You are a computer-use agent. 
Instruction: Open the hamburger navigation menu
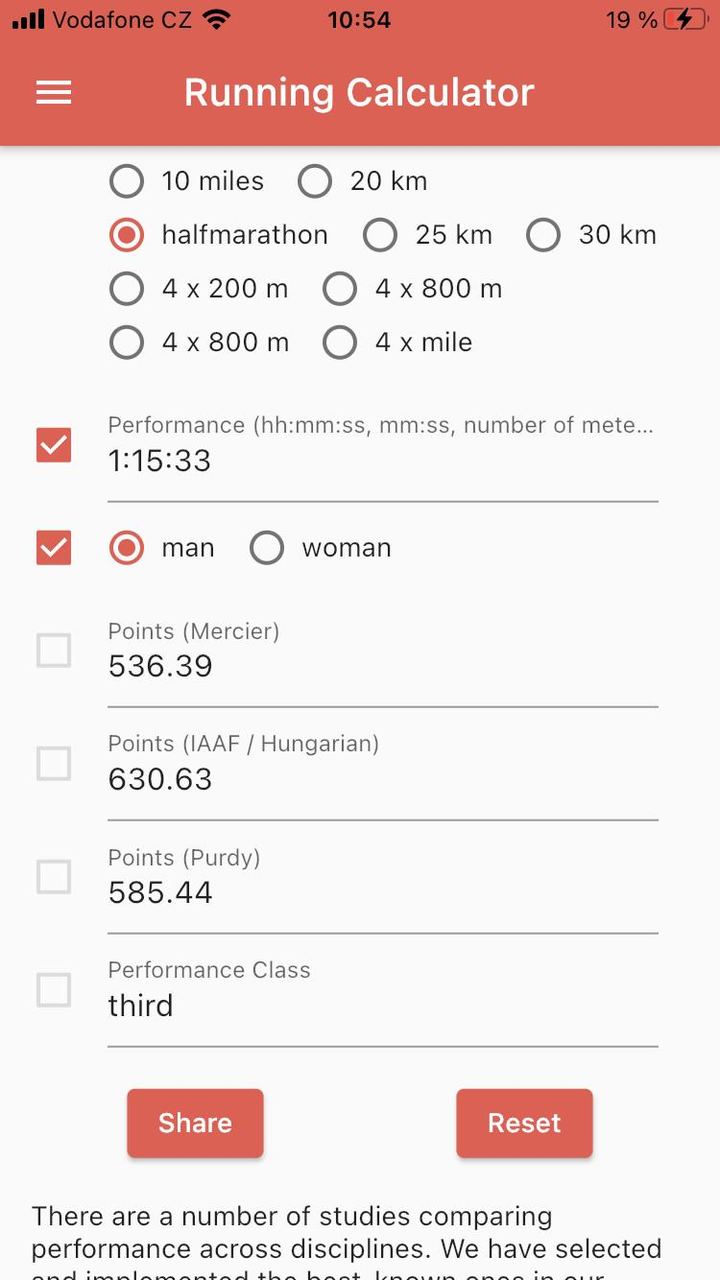(53, 92)
